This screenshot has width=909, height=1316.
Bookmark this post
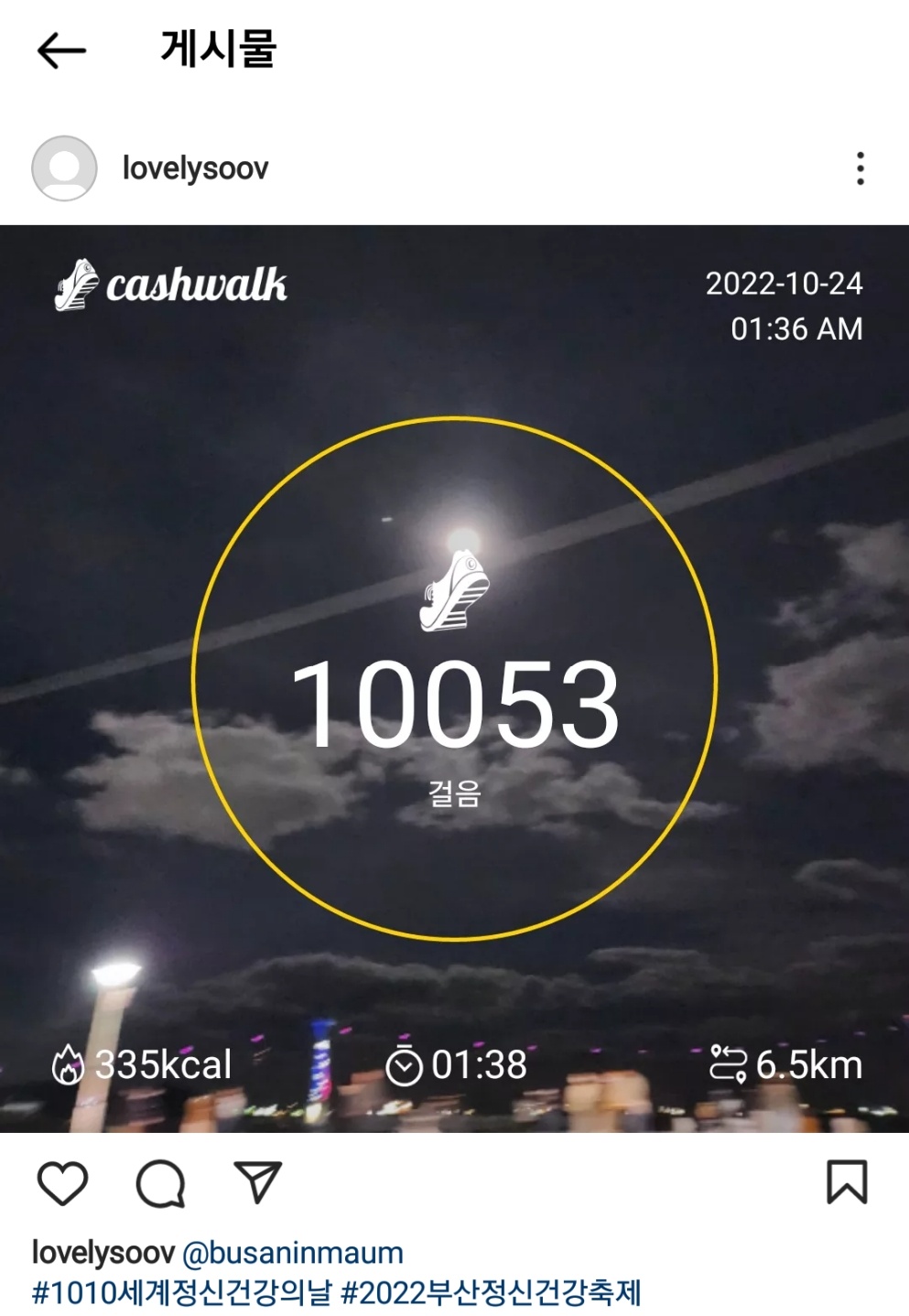click(847, 1182)
